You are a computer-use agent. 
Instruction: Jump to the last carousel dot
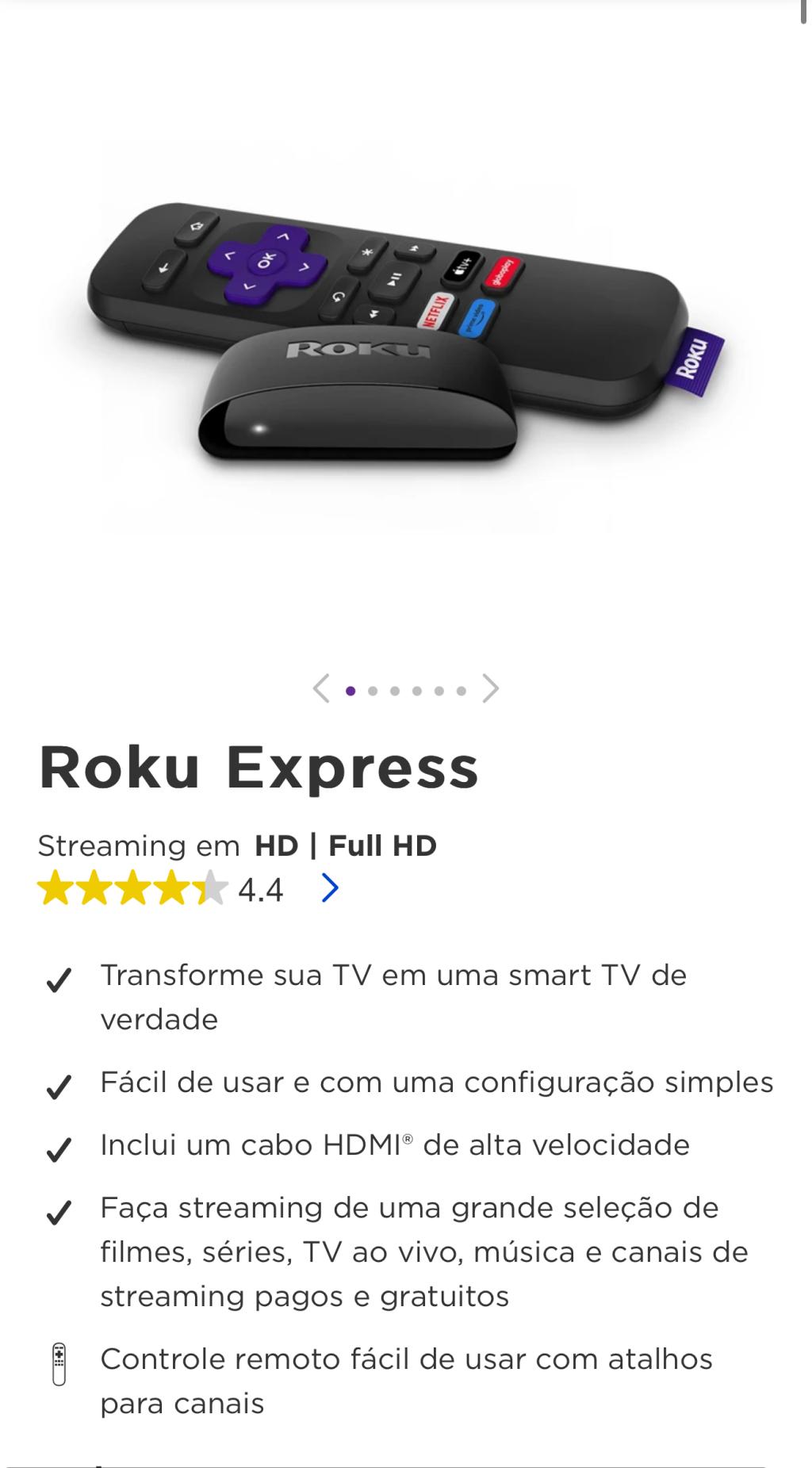(462, 690)
